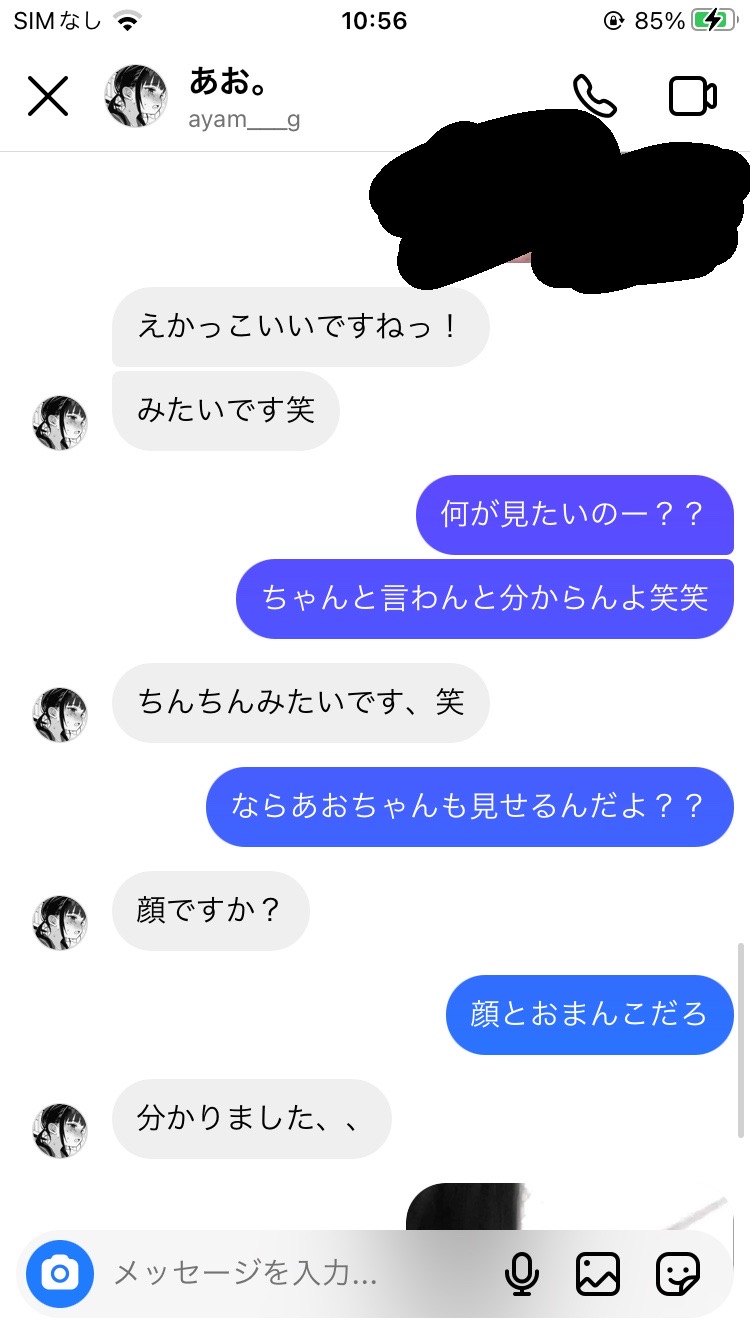Open the ayam___g username link
This screenshot has height=1334, width=750.
tap(243, 121)
